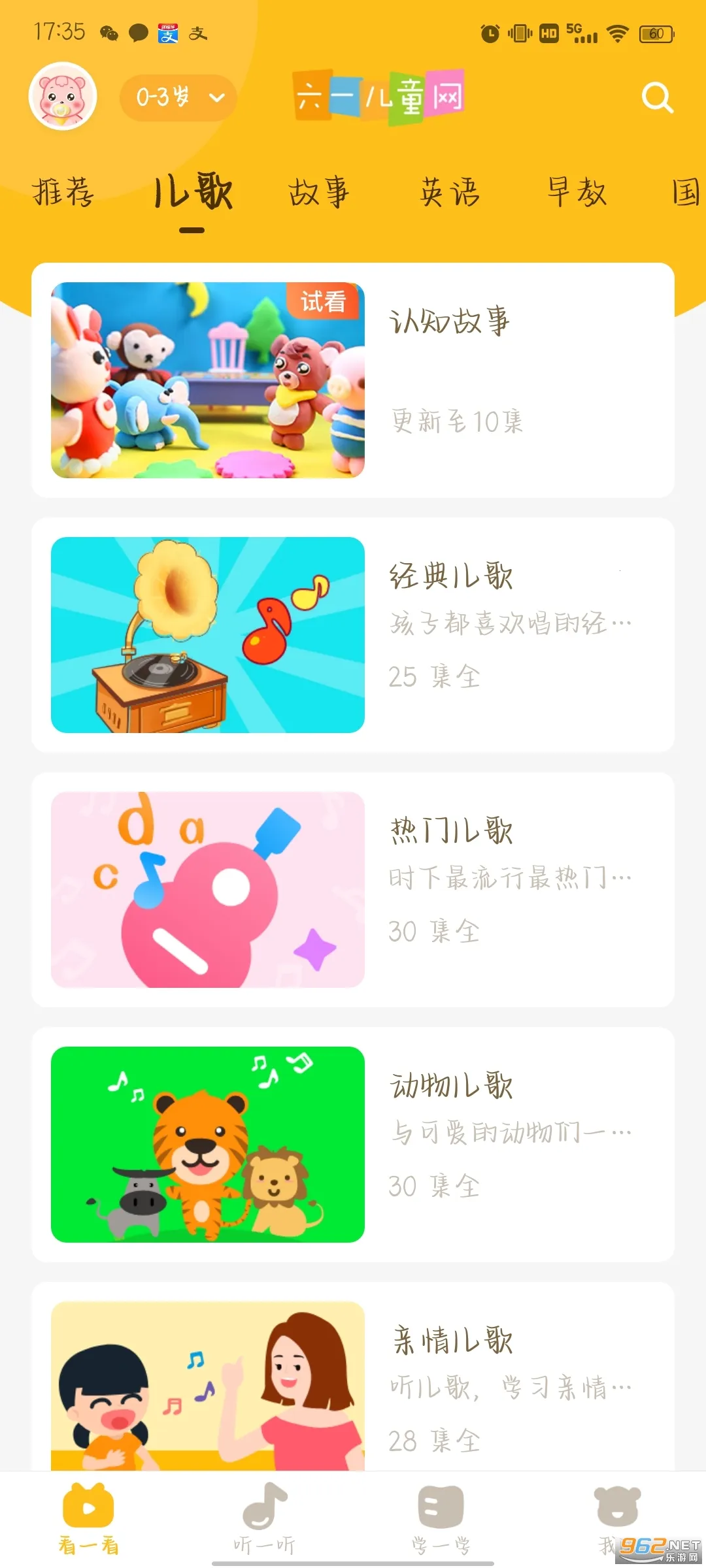706x1568 pixels.
Task: Open the 0-3岁 age range selector
Action: [176, 97]
